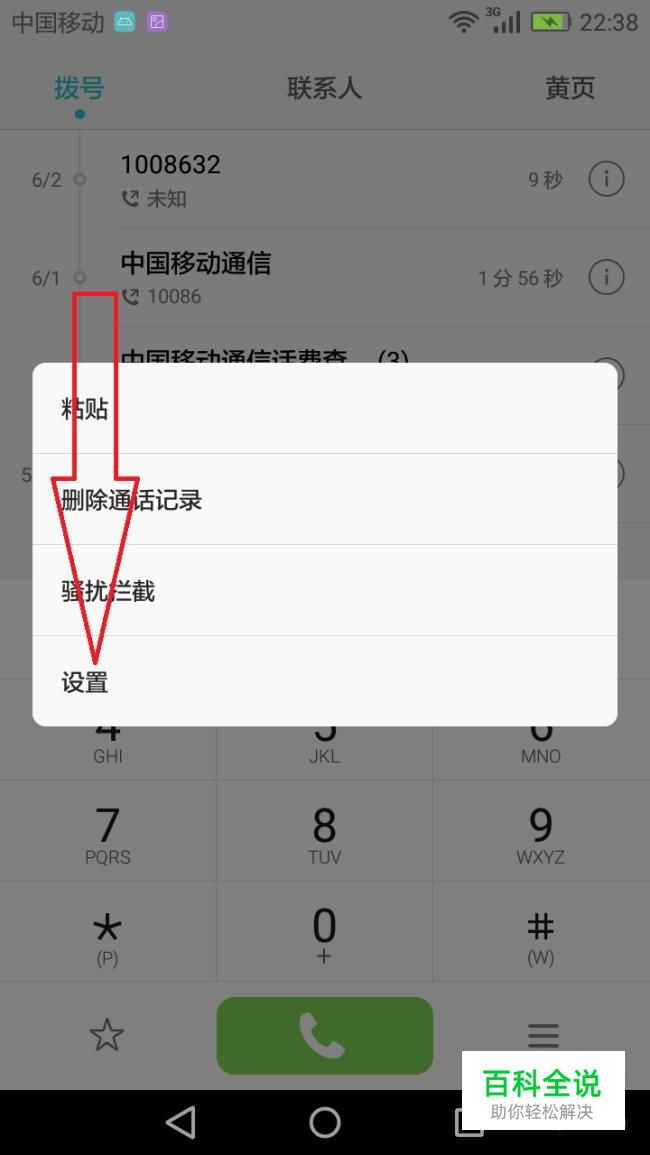Screen dimensions: 650x1155
Task: Open favorites star icon
Action: (x=107, y=1035)
